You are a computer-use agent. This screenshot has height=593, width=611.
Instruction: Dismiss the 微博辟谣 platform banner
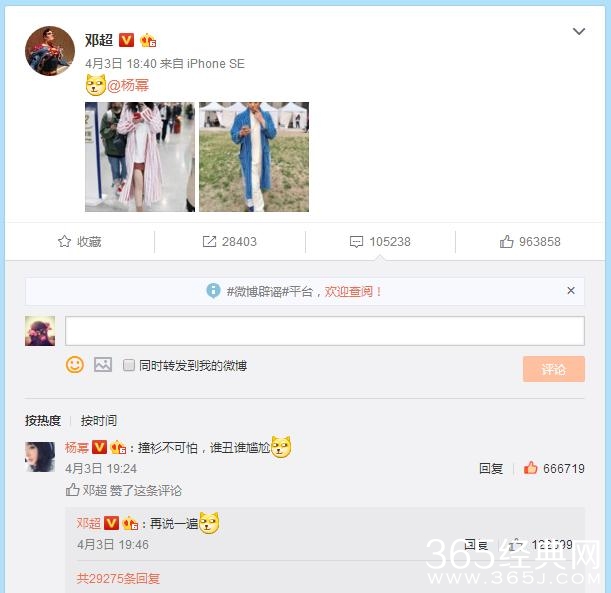(x=571, y=291)
